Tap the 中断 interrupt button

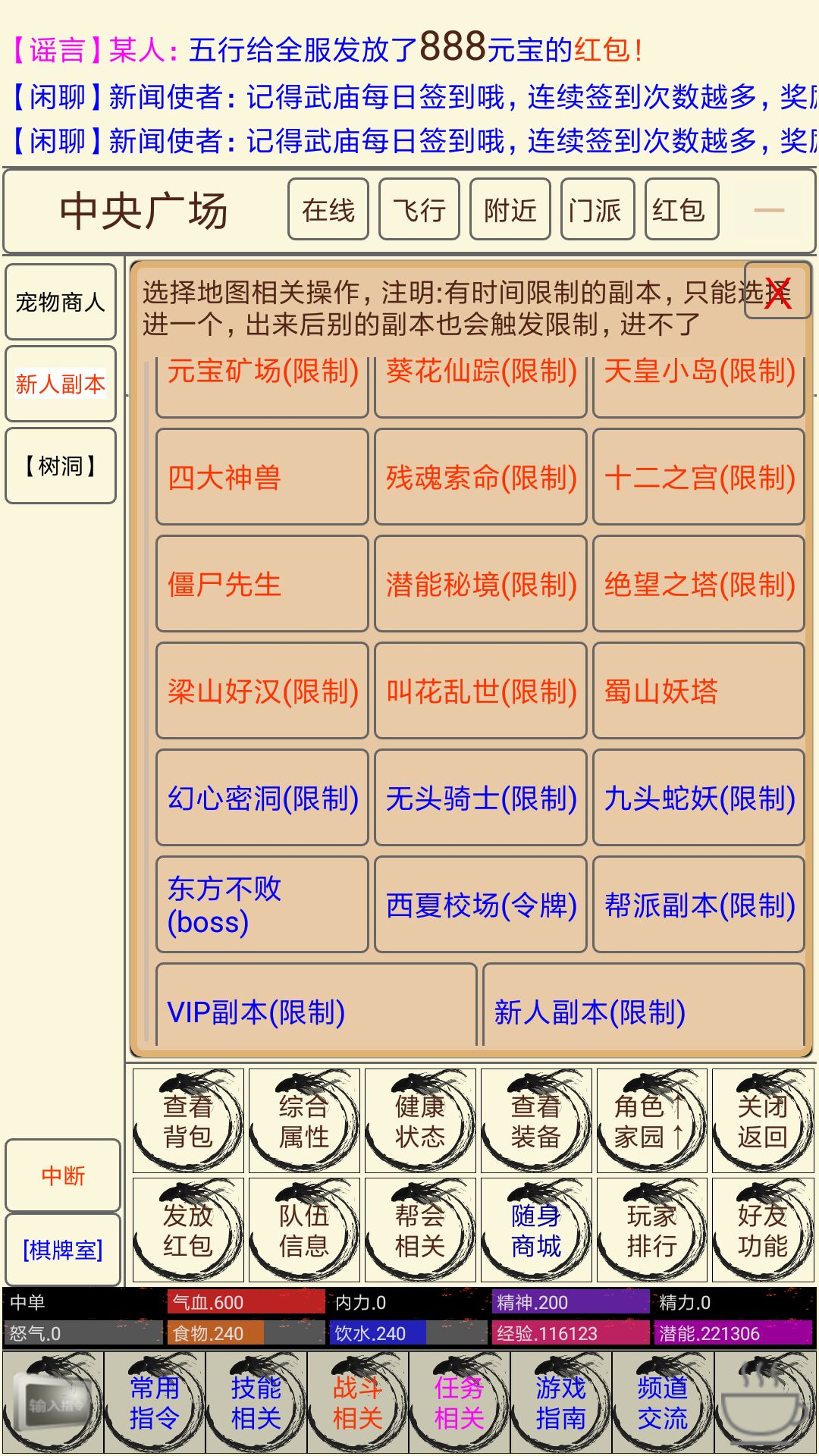[x=63, y=1175]
